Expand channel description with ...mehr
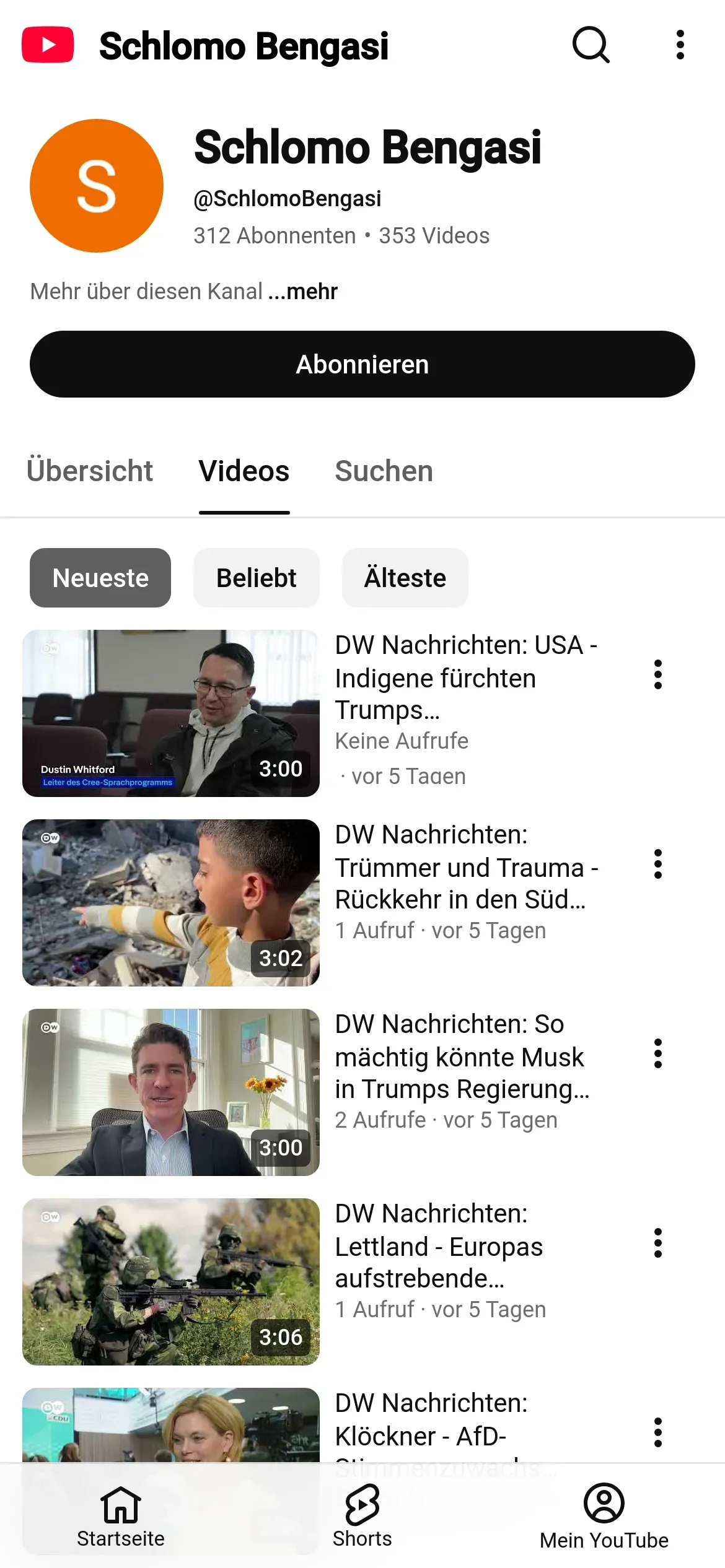725x1568 pixels. [312, 291]
